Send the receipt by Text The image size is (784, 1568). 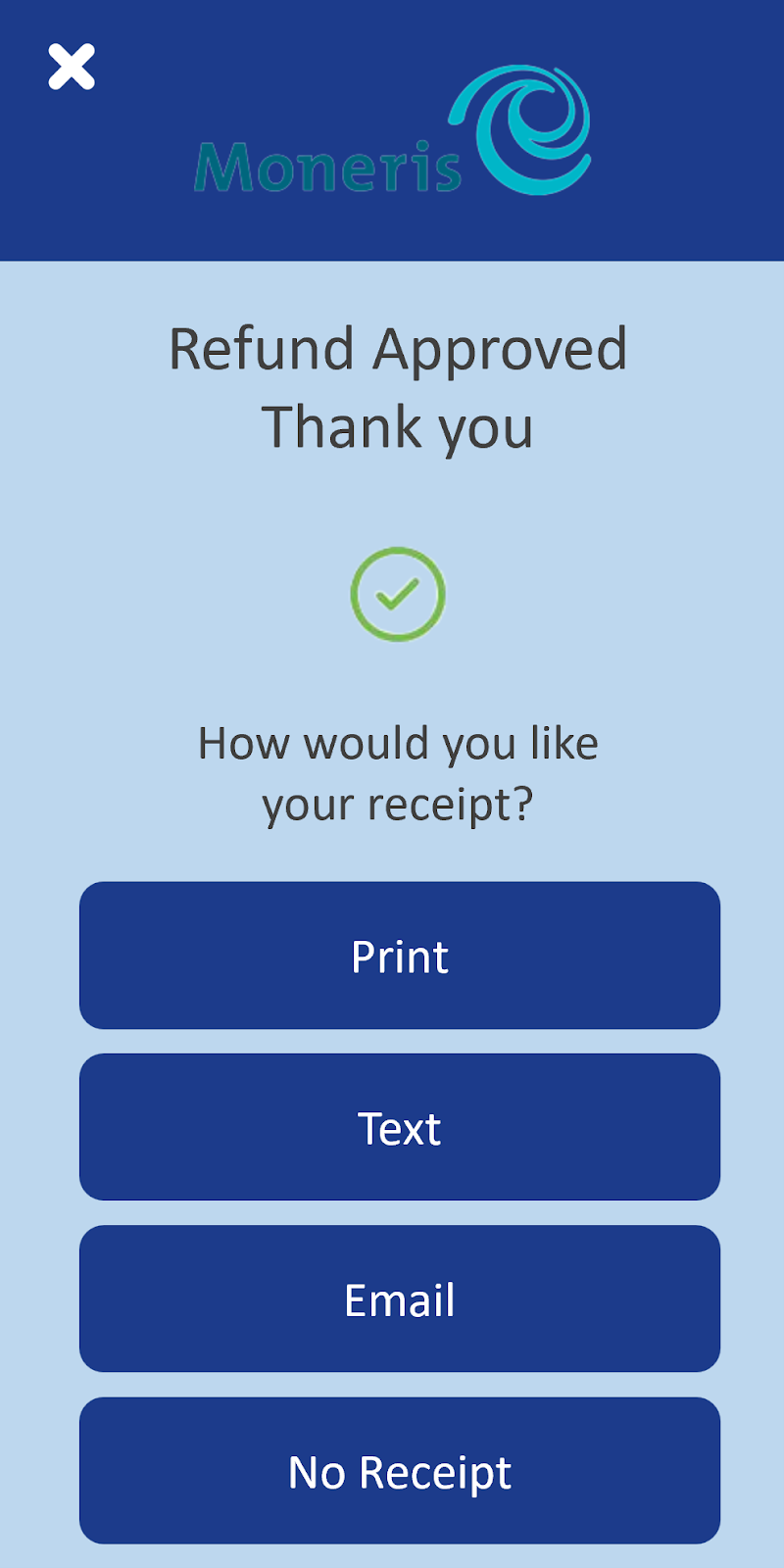(x=400, y=1127)
